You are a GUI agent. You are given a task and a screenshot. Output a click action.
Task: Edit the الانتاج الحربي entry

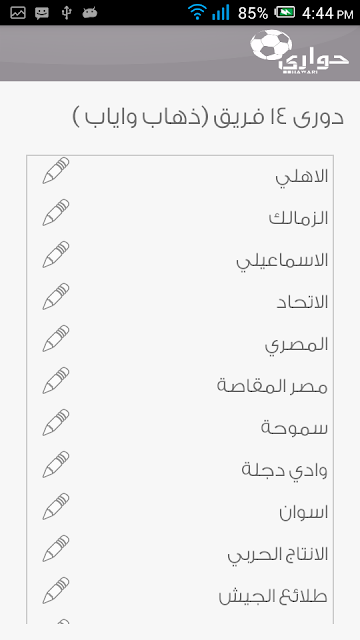click(x=56, y=549)
